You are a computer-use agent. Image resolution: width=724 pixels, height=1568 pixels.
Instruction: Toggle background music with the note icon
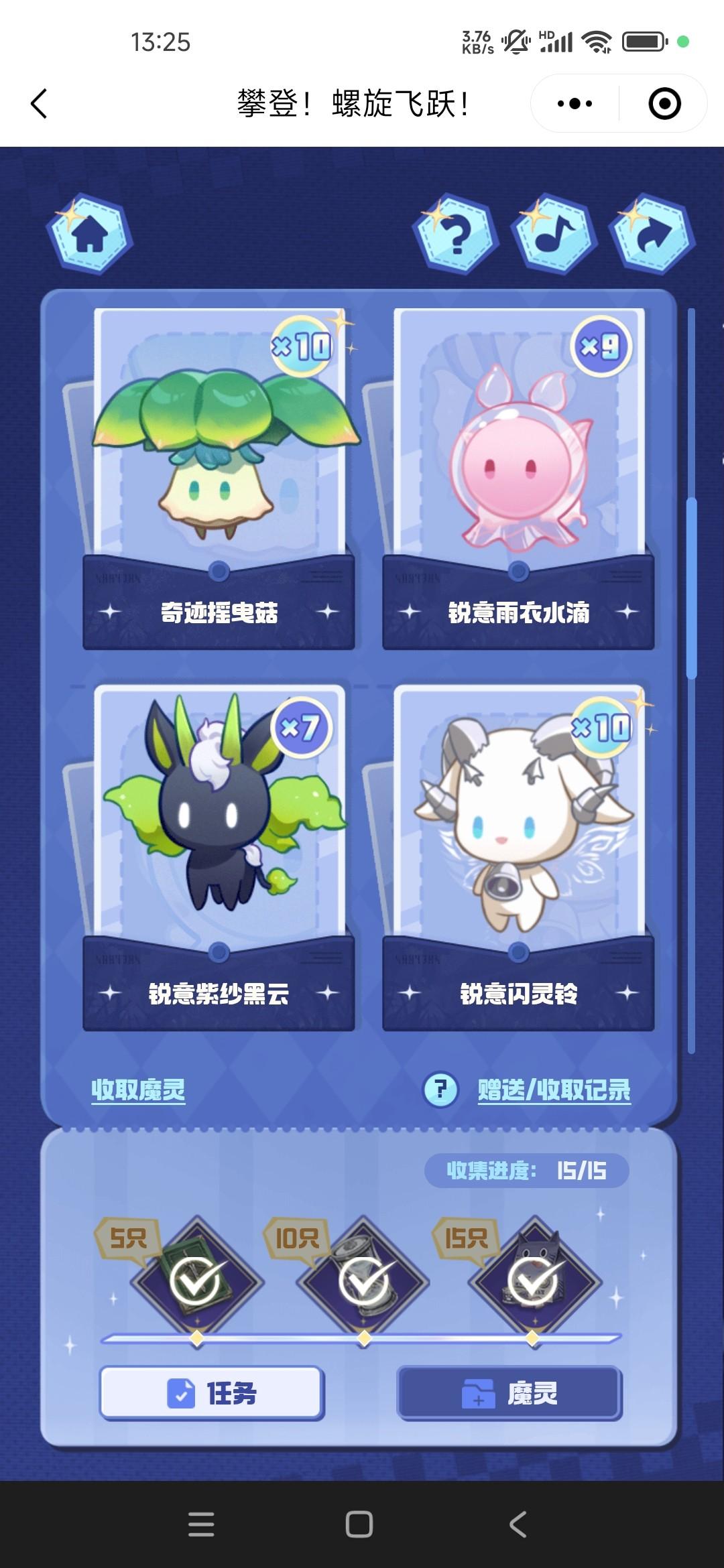pos(554,234)
